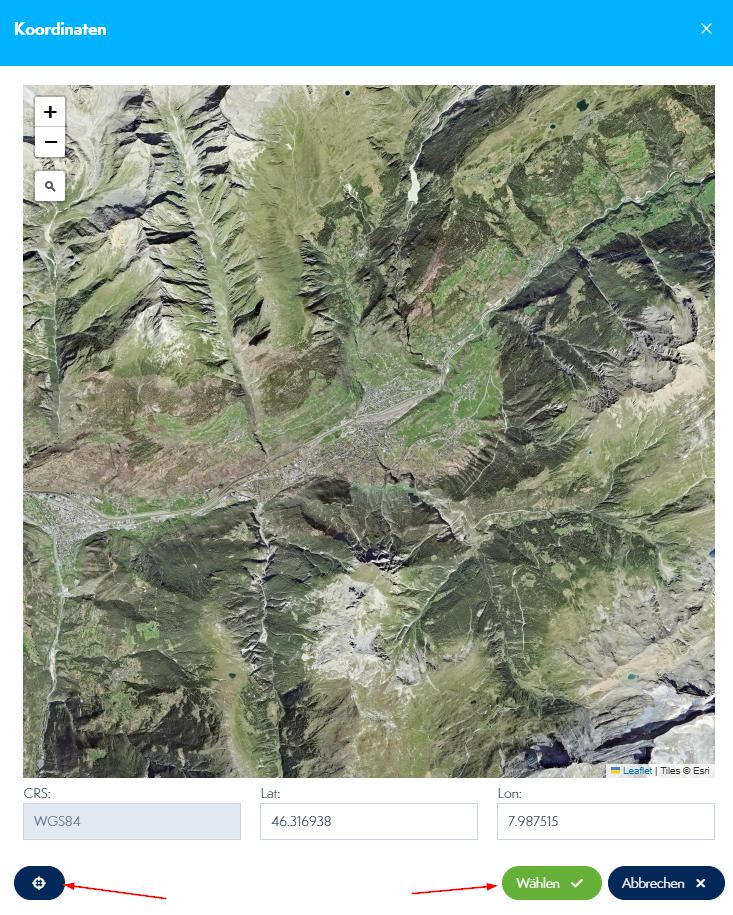
Task: Open the map search tool
Action: [50, 186]
